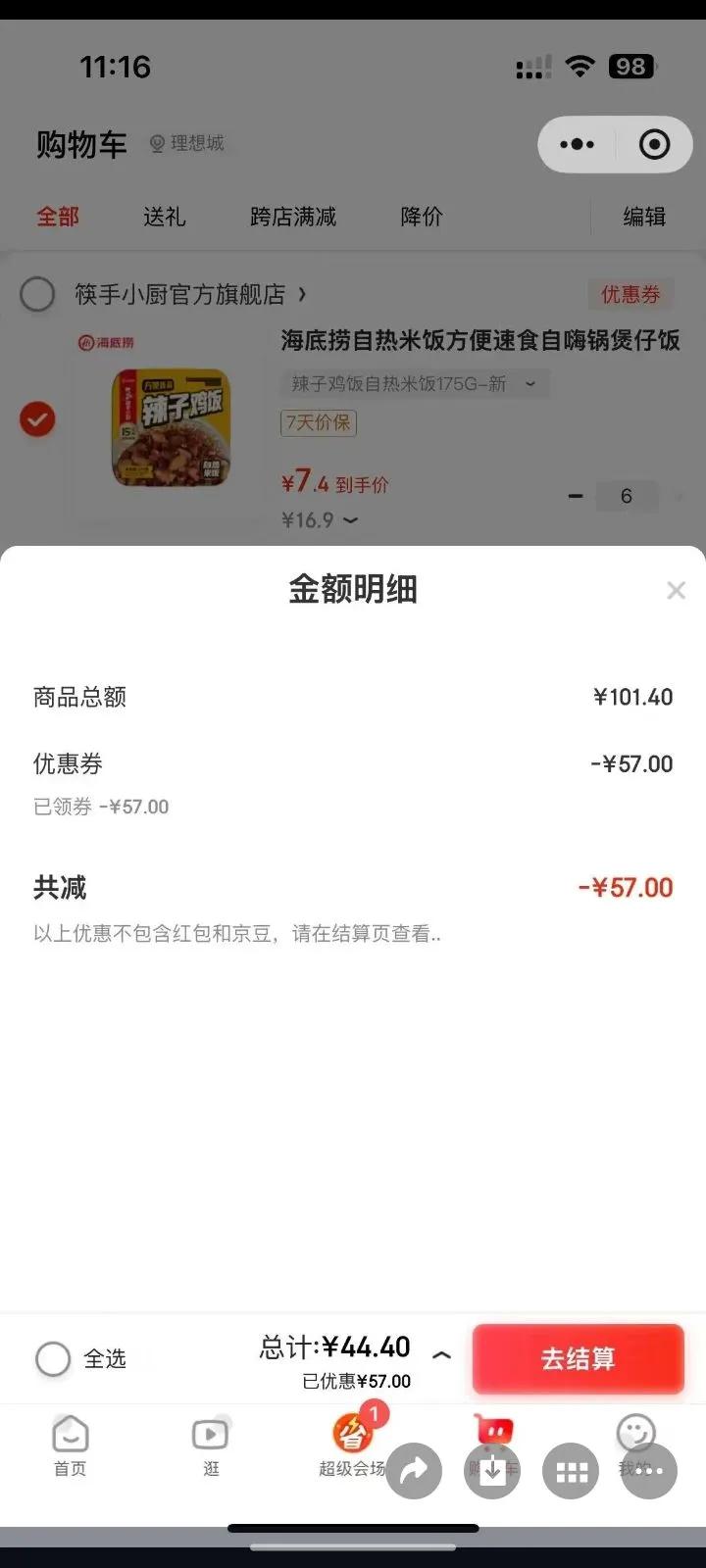Share using the floating arrow icon
The image size is (706, 1568).
pos(414,1471)
